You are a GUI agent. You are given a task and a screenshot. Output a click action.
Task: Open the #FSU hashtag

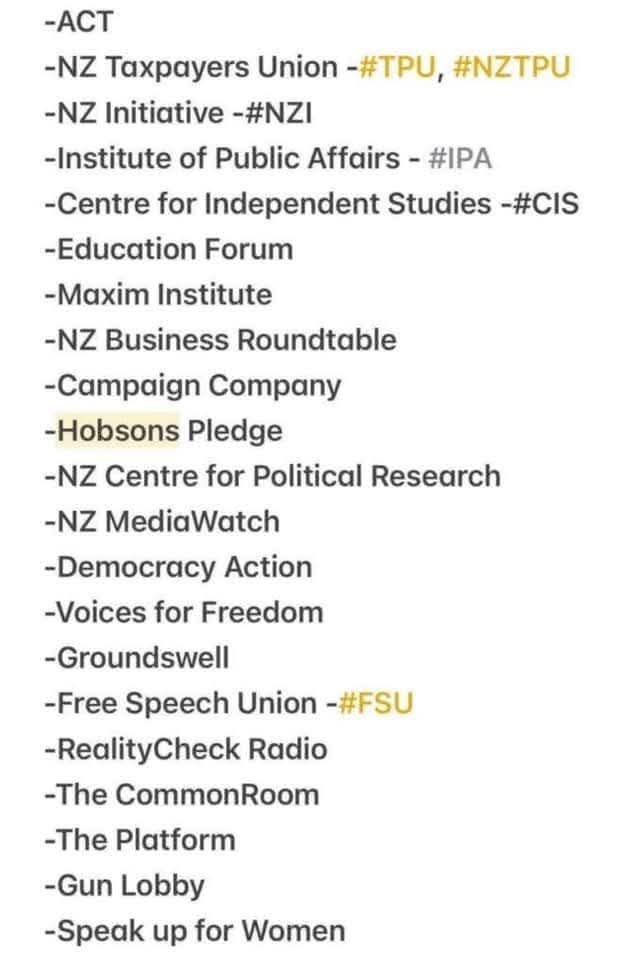point(376,703)
